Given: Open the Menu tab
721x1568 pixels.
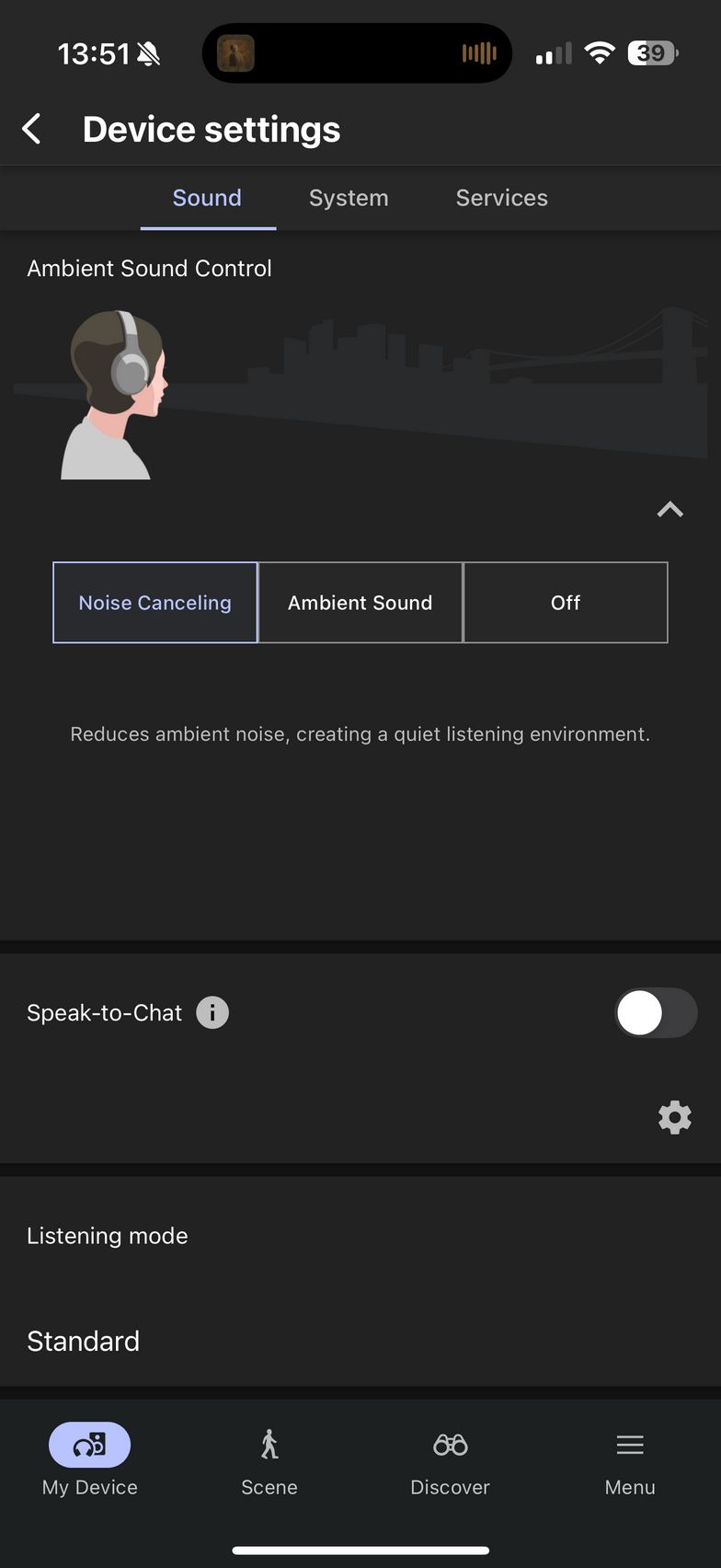Looking at the screenshot, I should tap(630, 1461).
